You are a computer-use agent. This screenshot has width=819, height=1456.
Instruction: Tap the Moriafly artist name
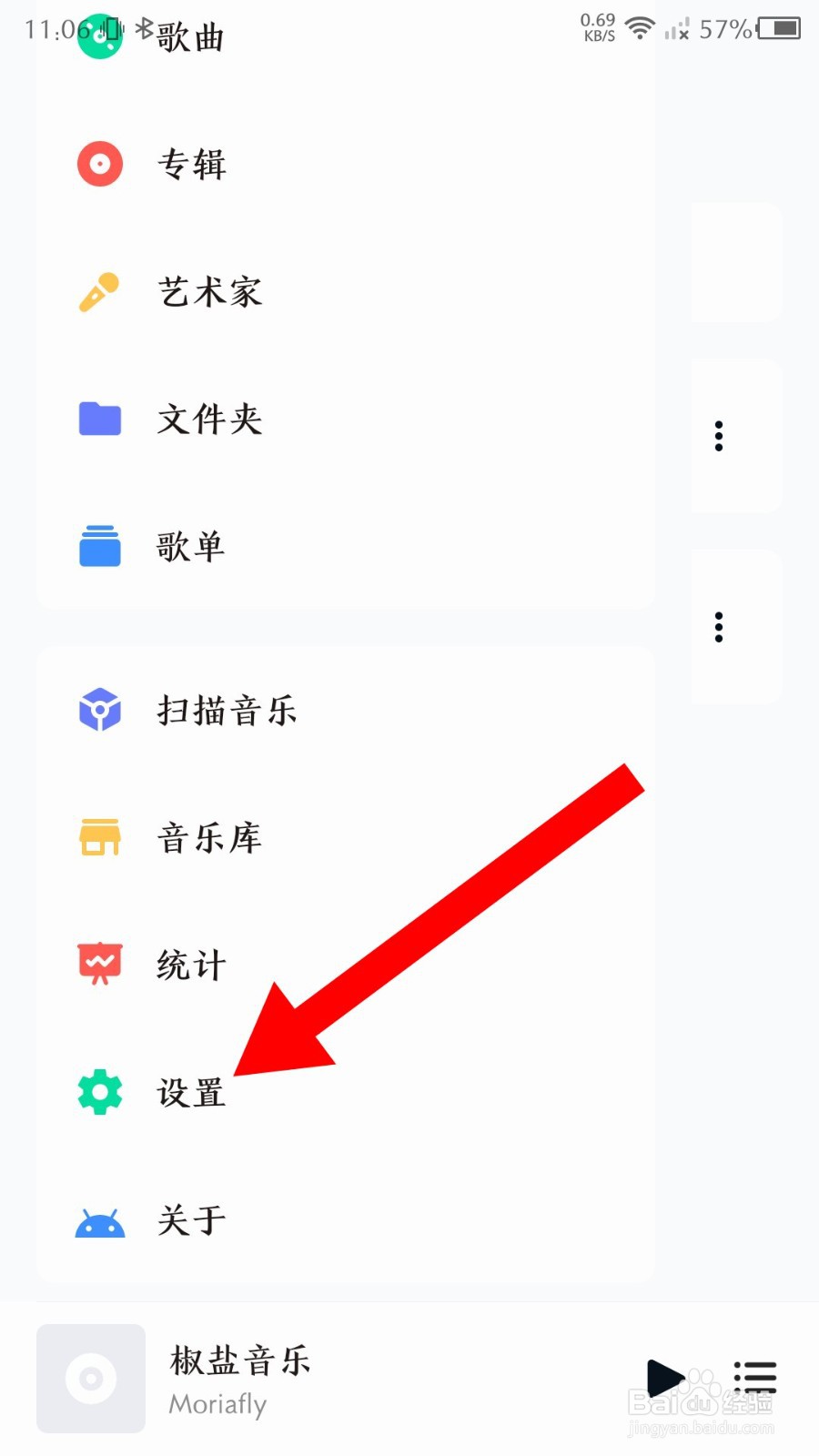(x=217, y=1404)
